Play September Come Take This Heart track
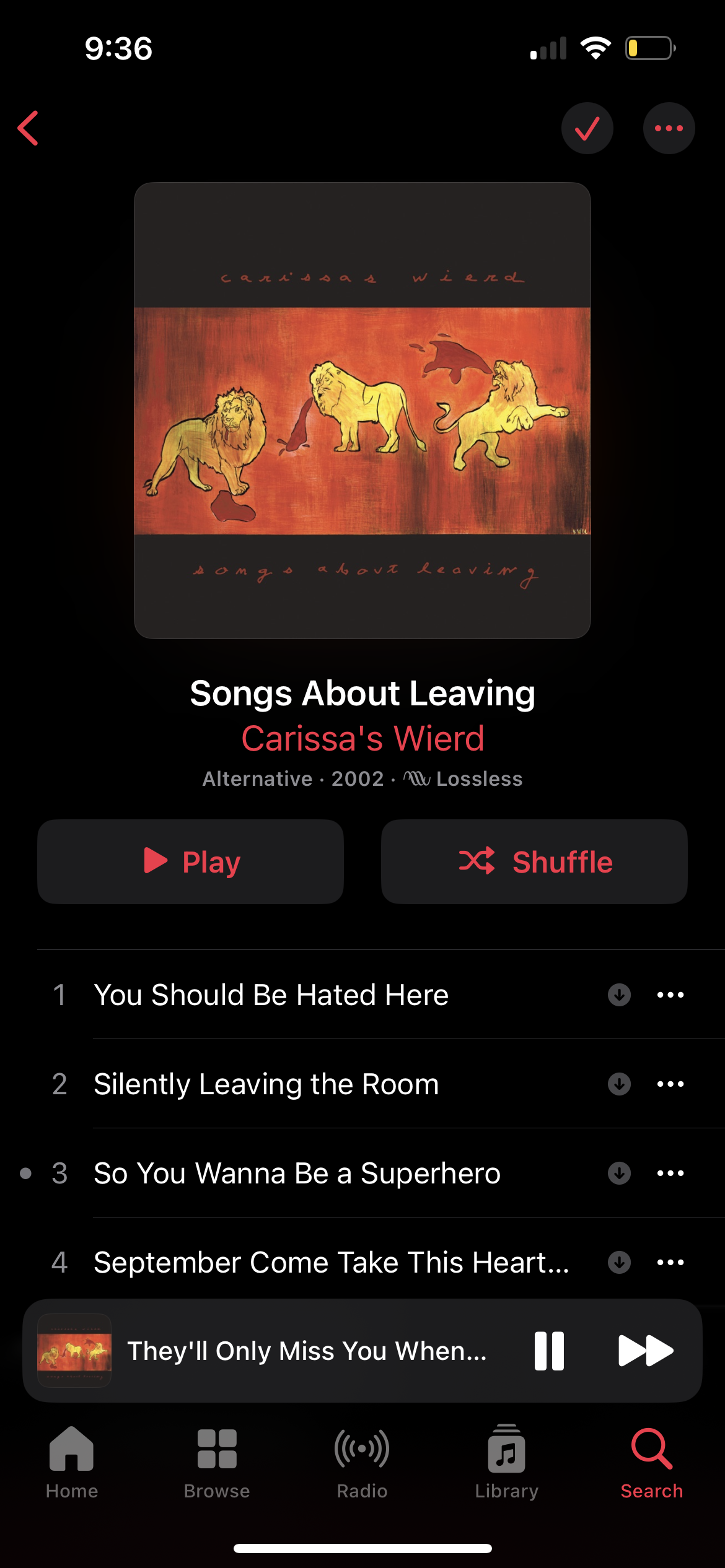 coord(331,1262)
